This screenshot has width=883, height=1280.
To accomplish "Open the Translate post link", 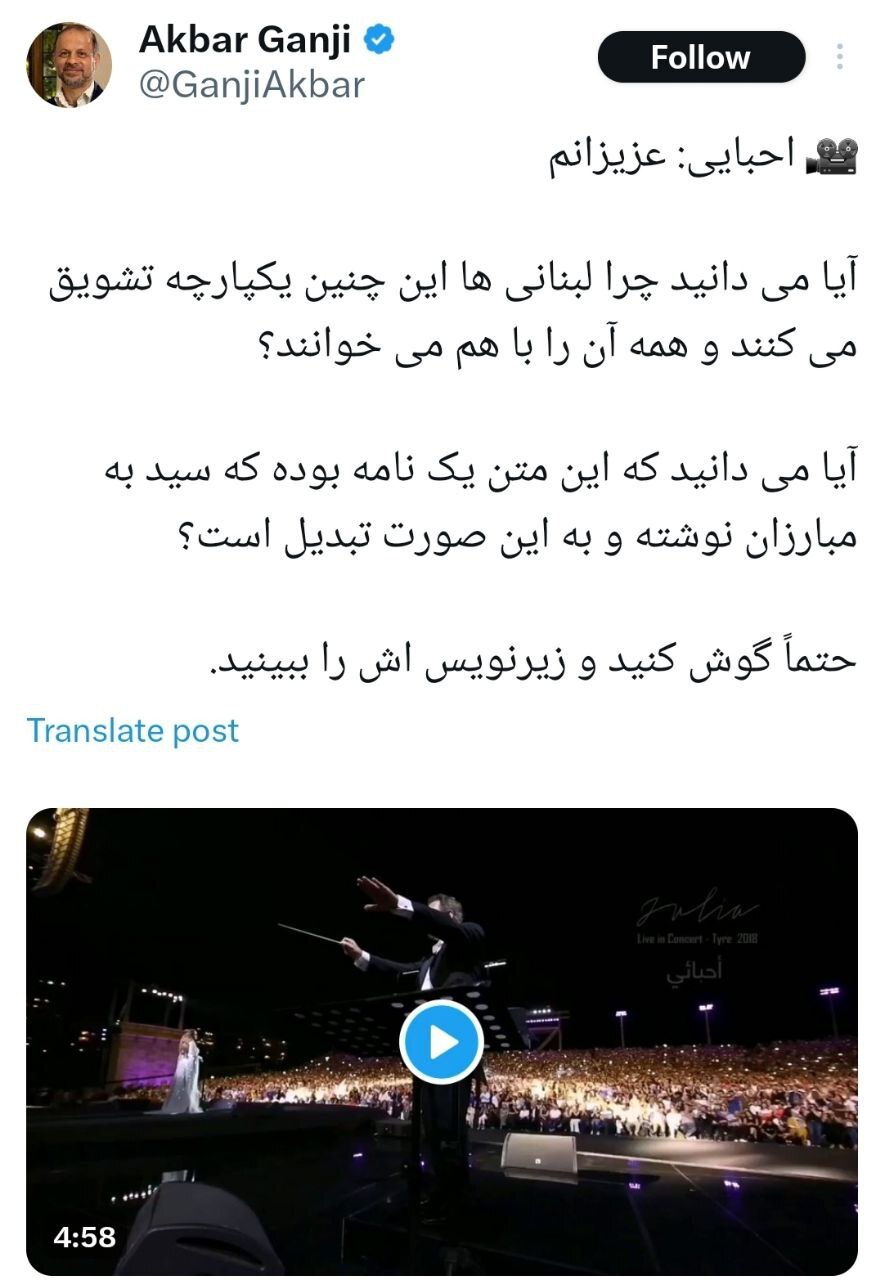I will tap(130, 731).
